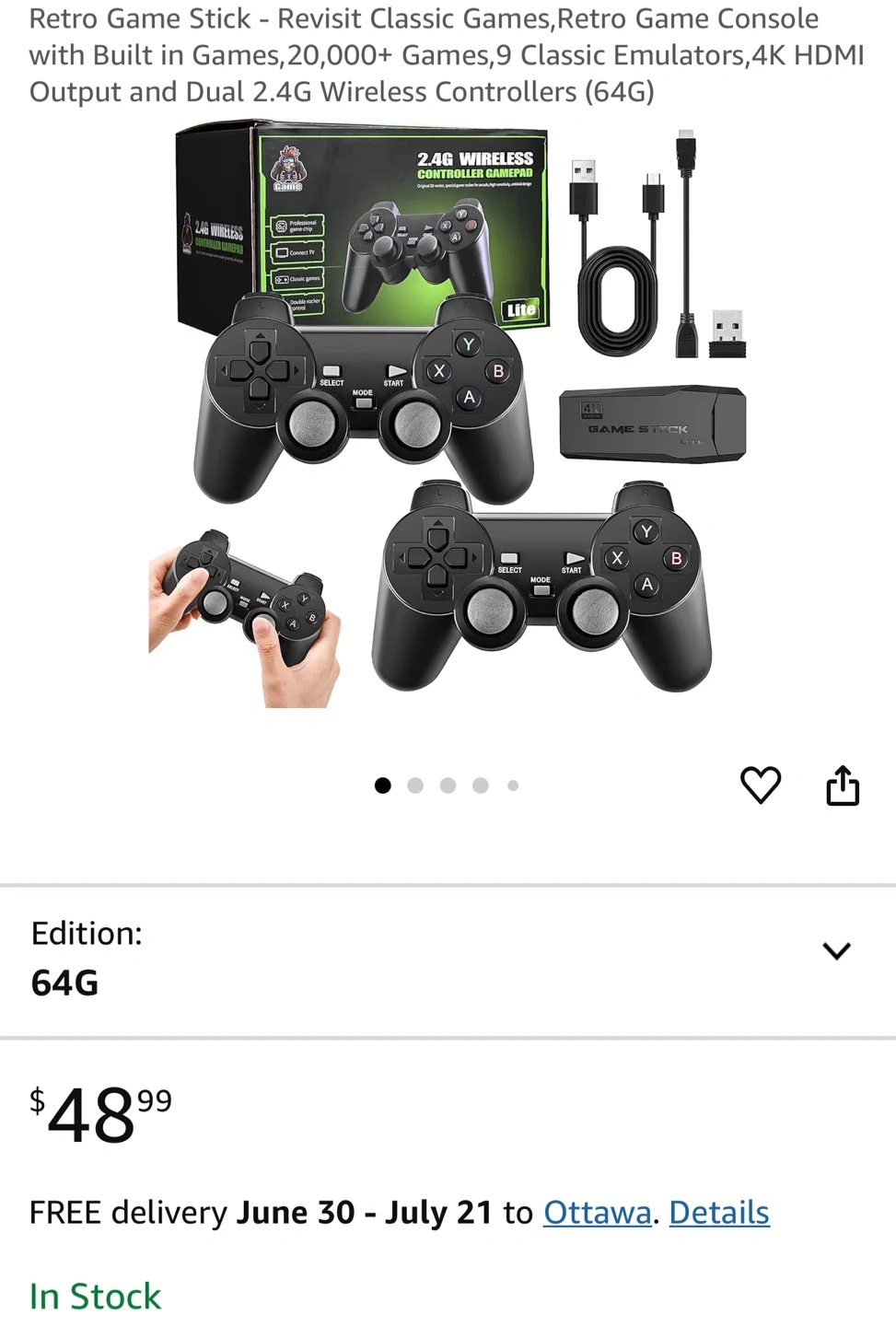This screenshot has height=1326, width=896.
Task: Open the main product image
Action: [x=448, y=414]
